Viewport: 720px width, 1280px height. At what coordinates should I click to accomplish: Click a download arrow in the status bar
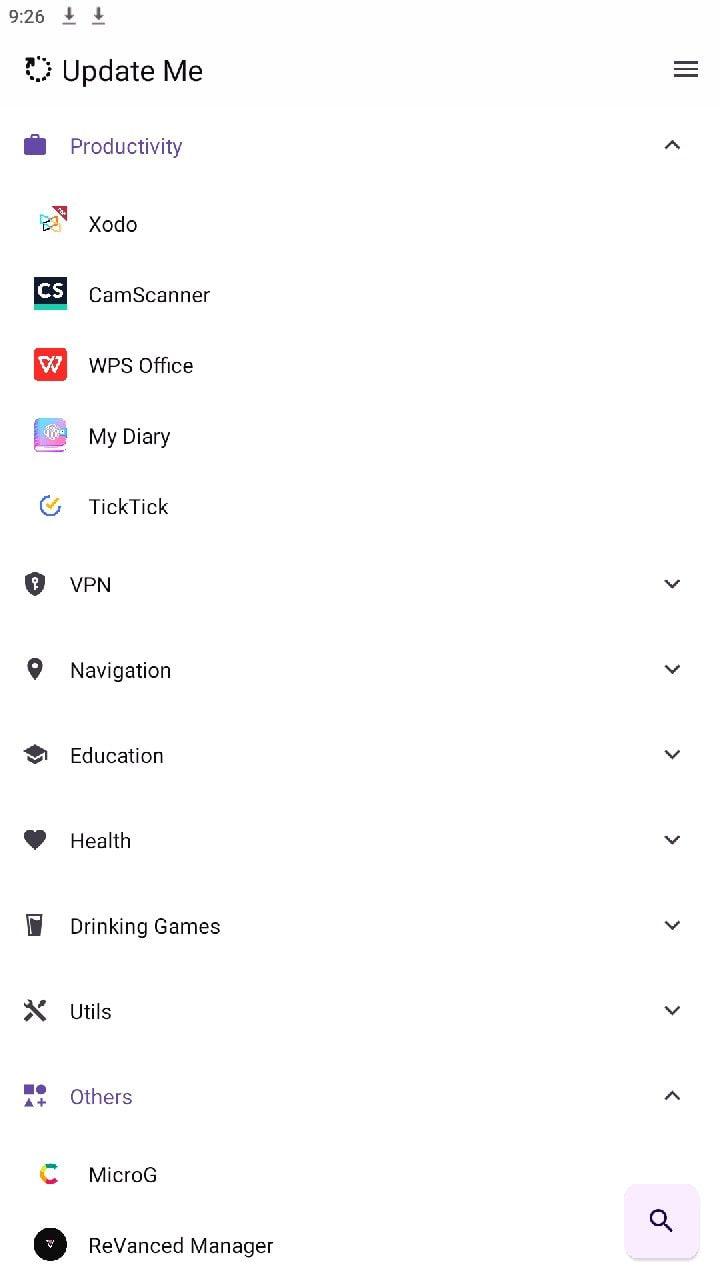(x=68, y=16)
